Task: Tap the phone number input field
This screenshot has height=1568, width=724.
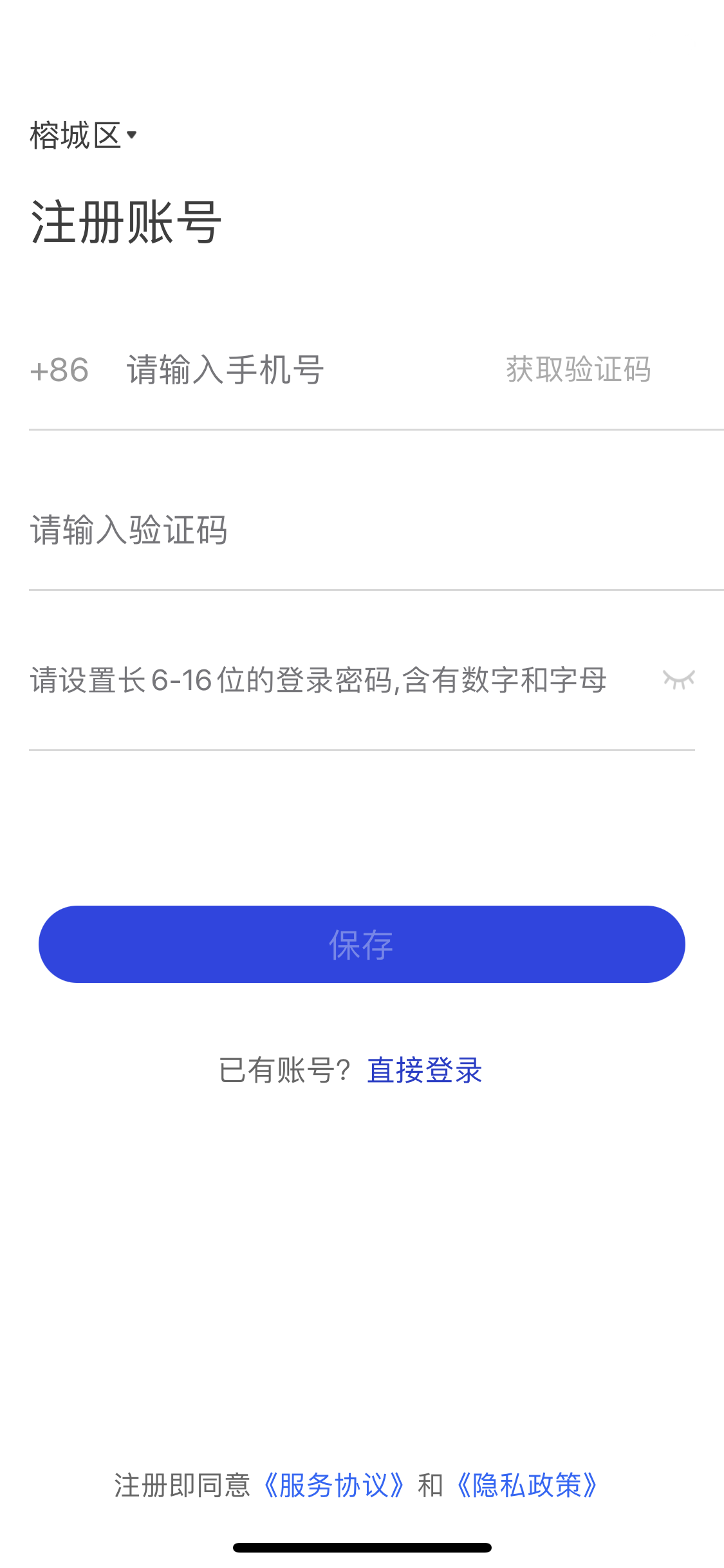Action: pyautogui.click(x=290, y=371)
